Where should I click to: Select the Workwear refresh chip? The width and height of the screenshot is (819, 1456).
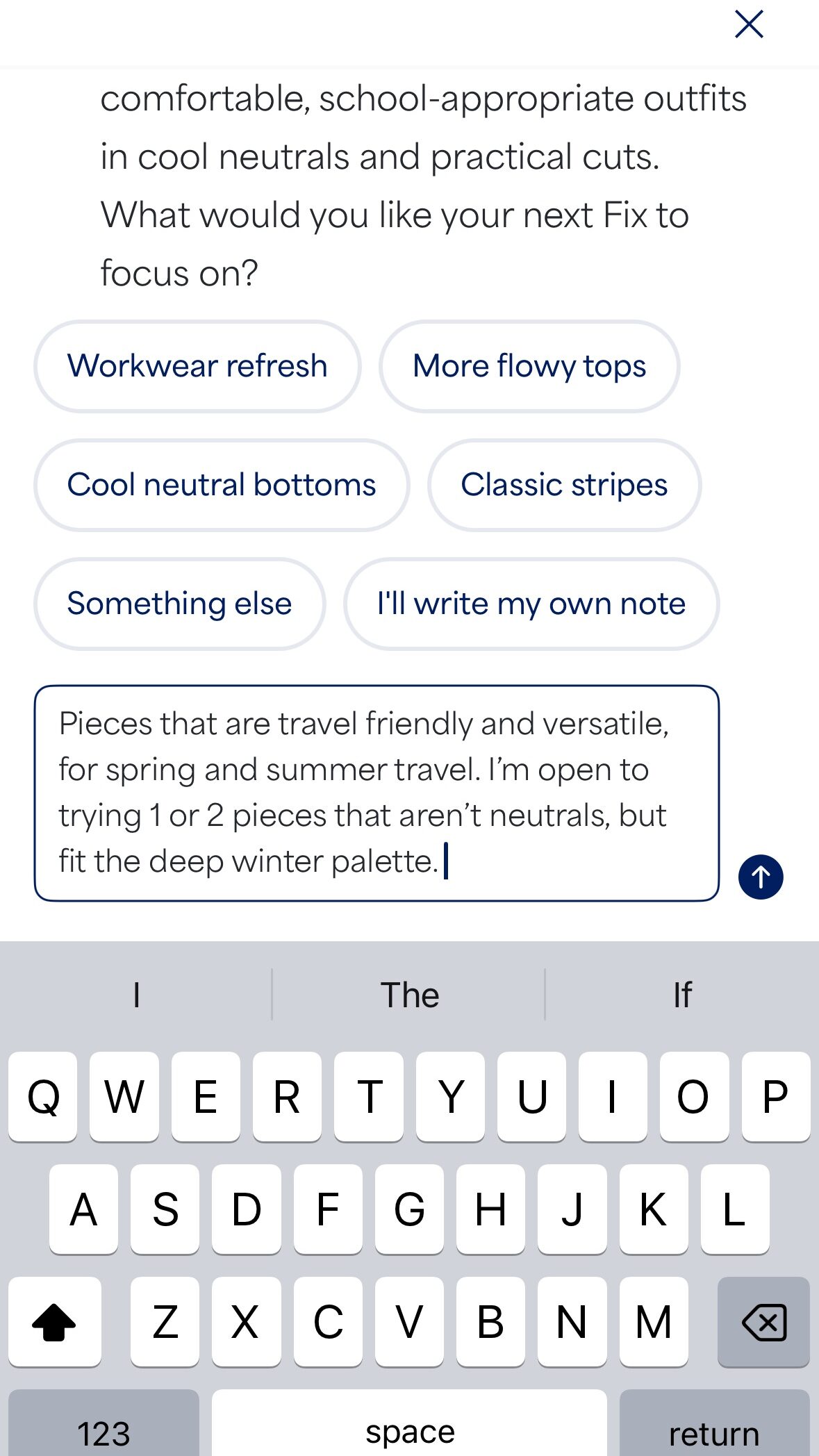pos(197,366)
